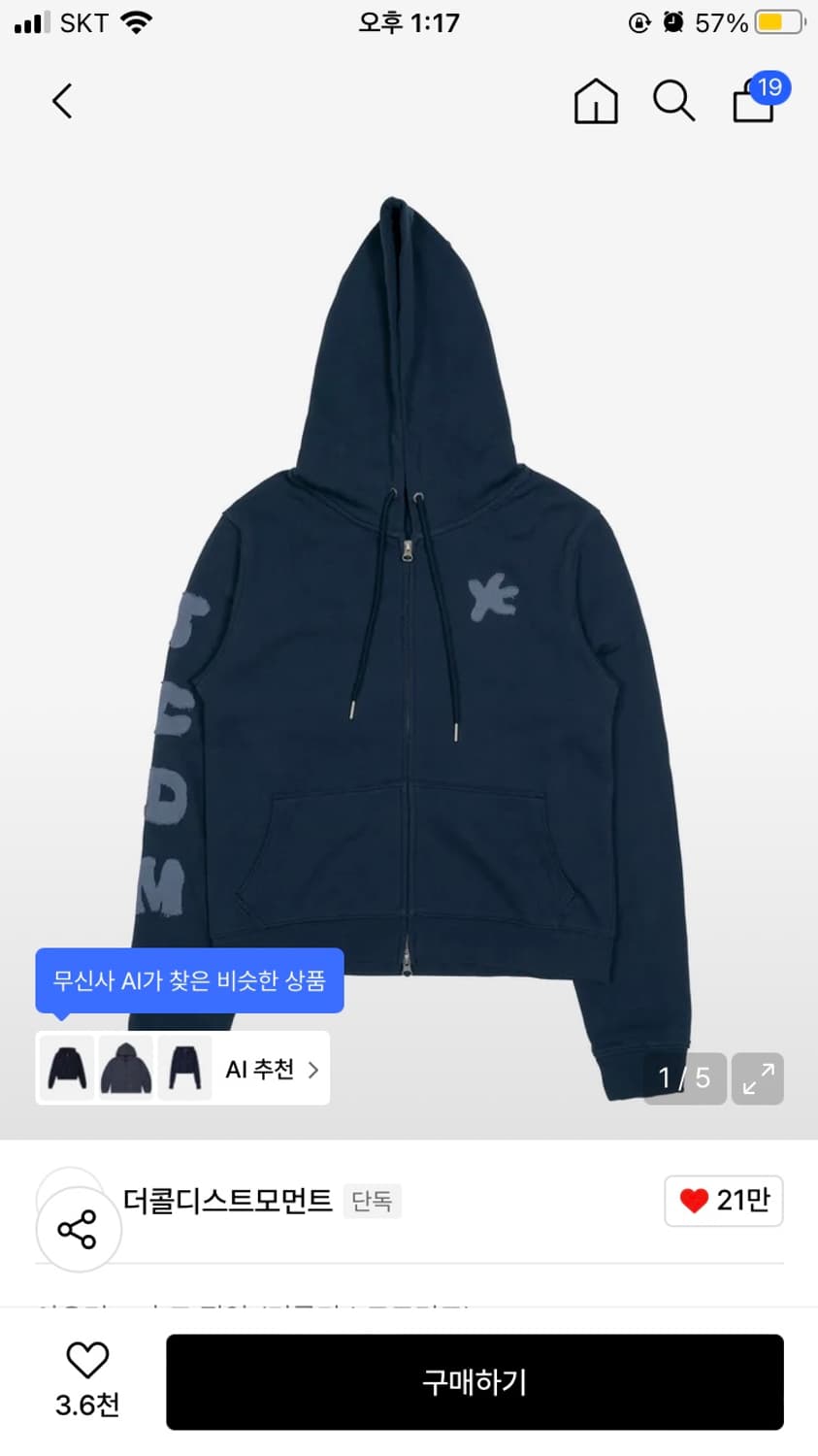Select the first AI recommended hoodie thumbnail

click(65, 1069)
